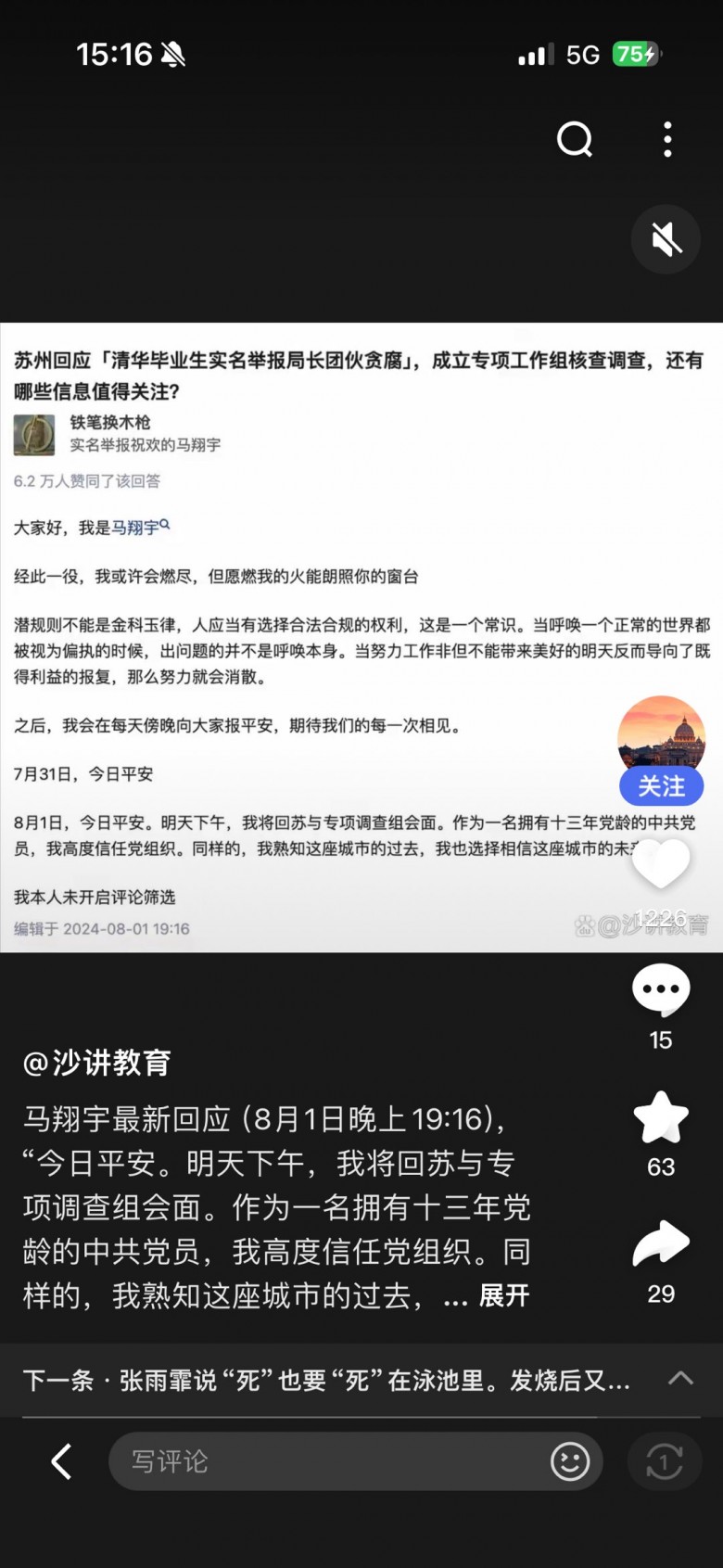This screenshot has height=1568, width=723.
Task: Open search with the magnifier icon
Action: click(574, 140)
